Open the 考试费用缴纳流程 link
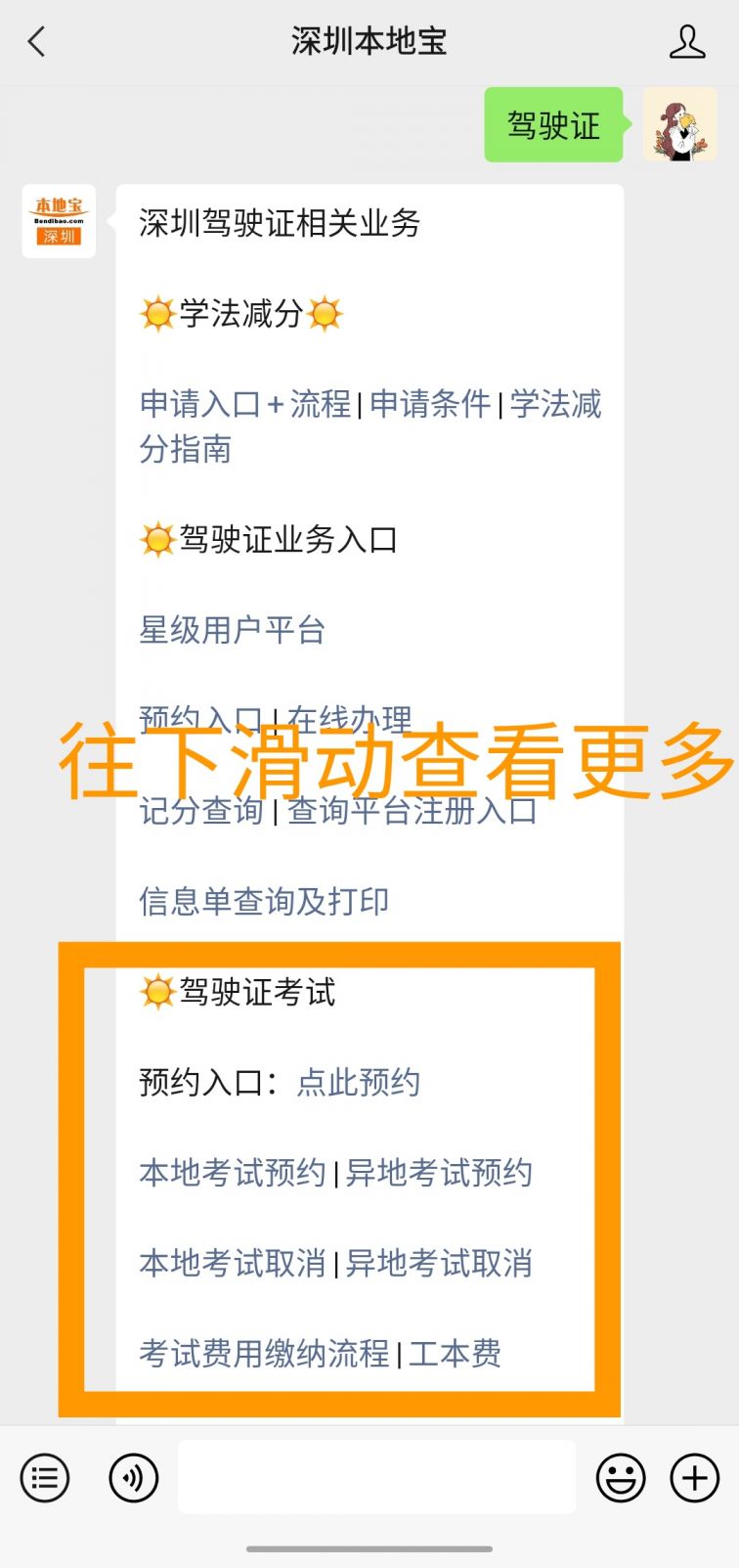Image resolution: width=739 pixels, height=1568 pixels. point(264,1353)
